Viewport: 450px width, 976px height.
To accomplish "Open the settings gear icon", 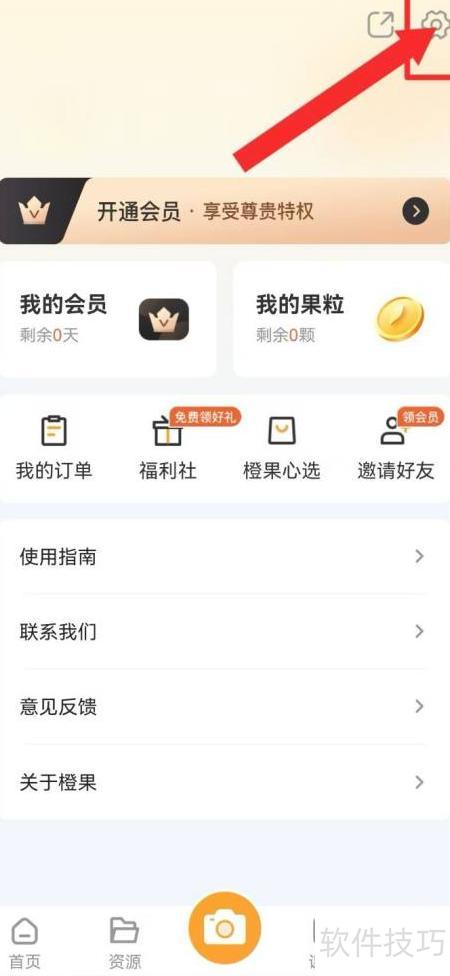I will click(436, 25).
